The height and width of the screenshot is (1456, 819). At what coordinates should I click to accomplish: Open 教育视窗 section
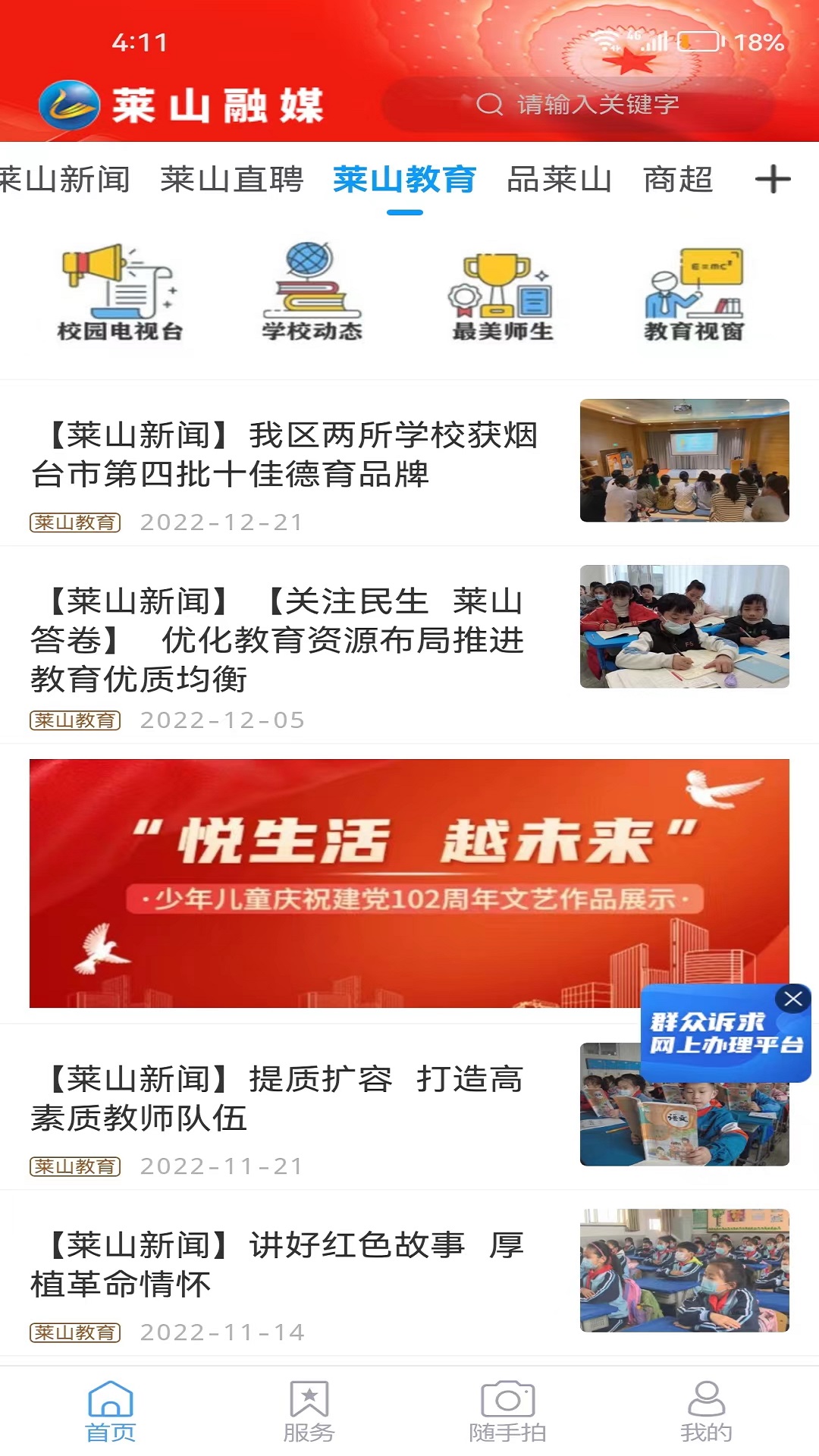pos(694,292)
